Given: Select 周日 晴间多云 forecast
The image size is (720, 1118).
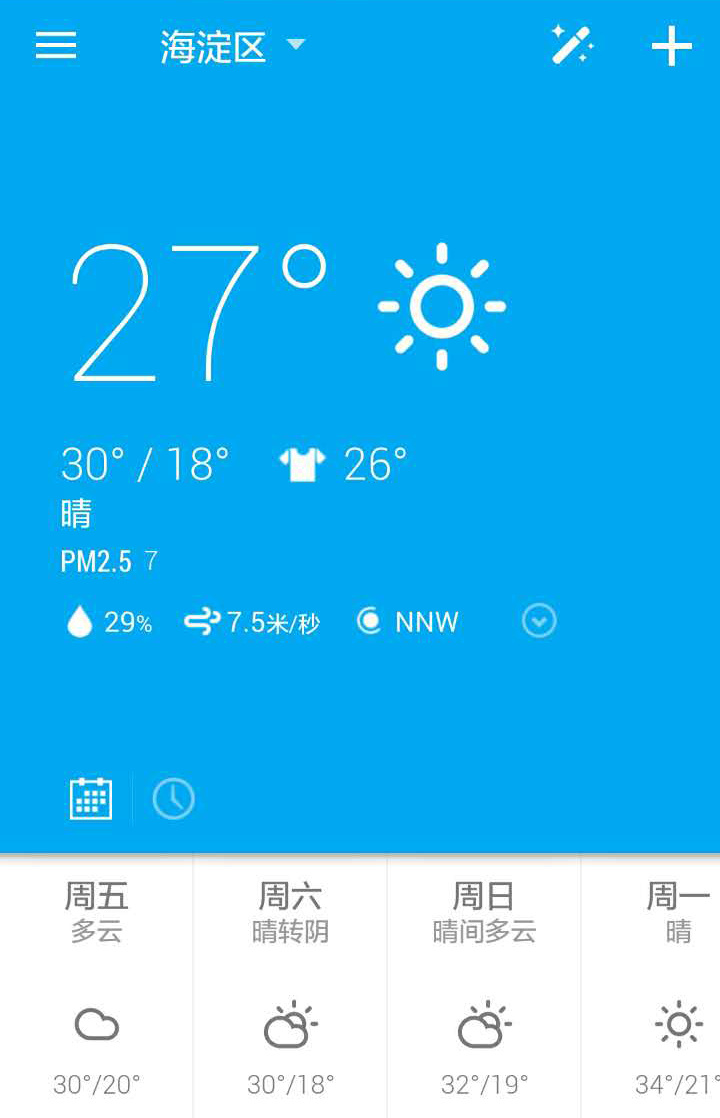Looking at the screenshot, I should point(484,985).
